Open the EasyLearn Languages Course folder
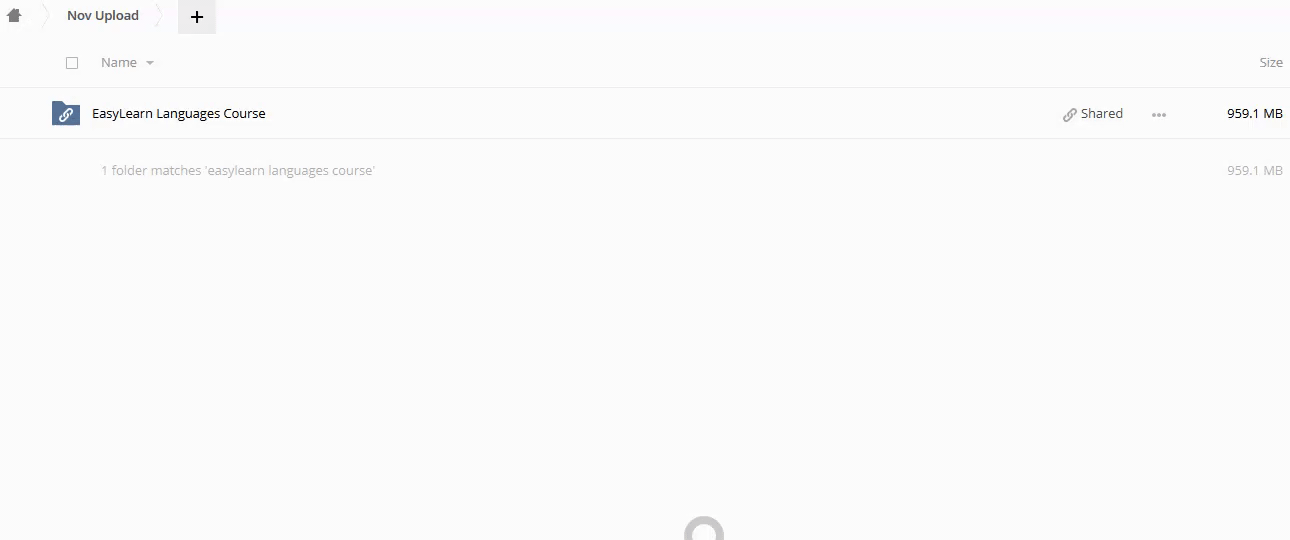 pos(179,114)
